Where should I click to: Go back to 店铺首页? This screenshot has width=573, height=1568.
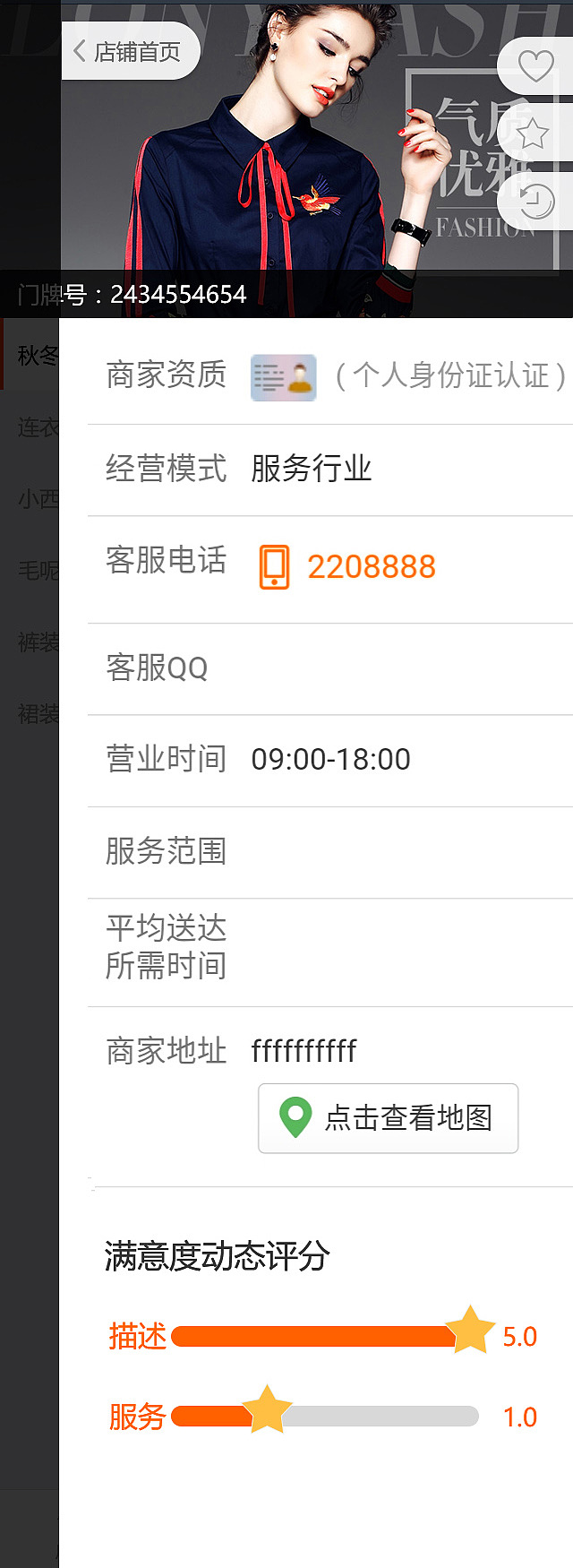[x=128, y=52]
